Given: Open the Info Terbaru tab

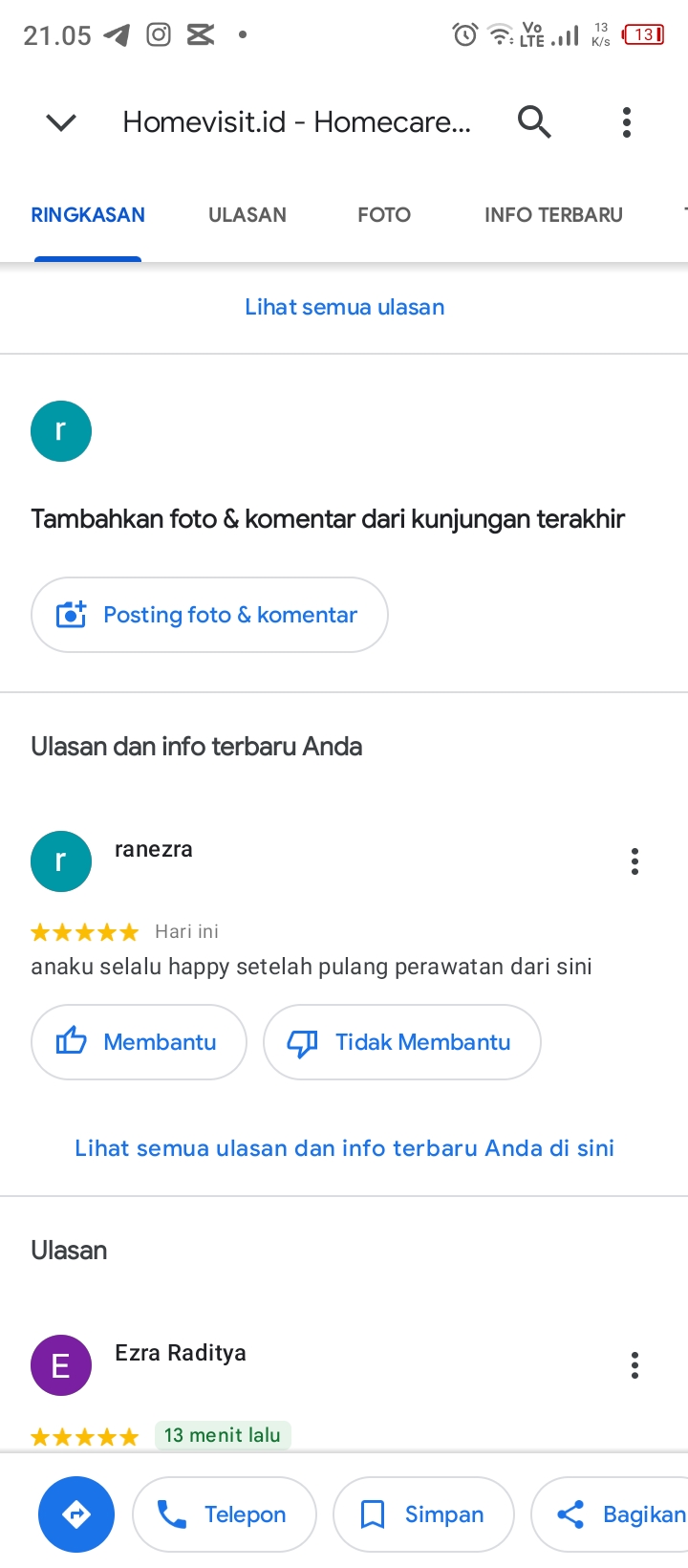Looking at the screenshot, I should 553,215.
